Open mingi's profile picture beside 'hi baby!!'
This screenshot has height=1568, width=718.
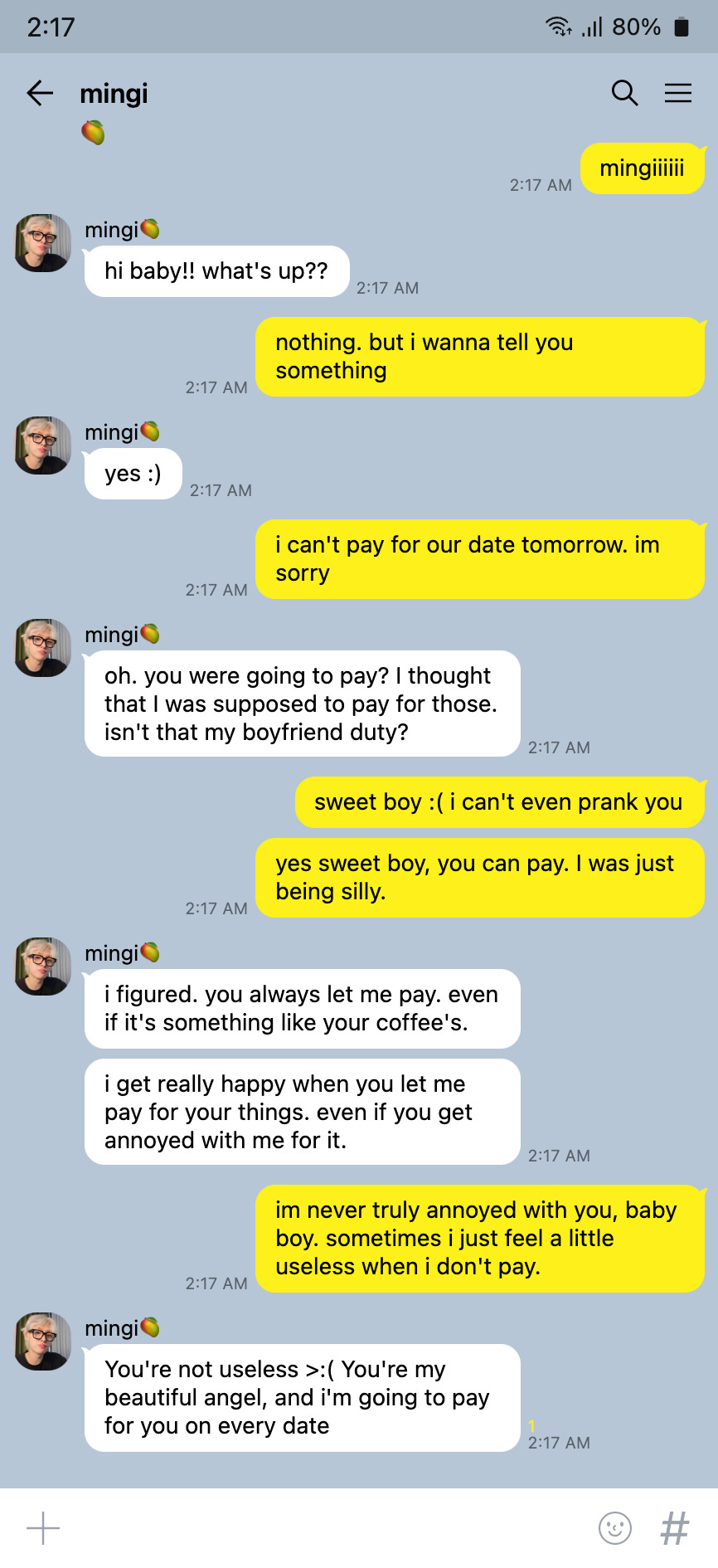coord(43,243)
